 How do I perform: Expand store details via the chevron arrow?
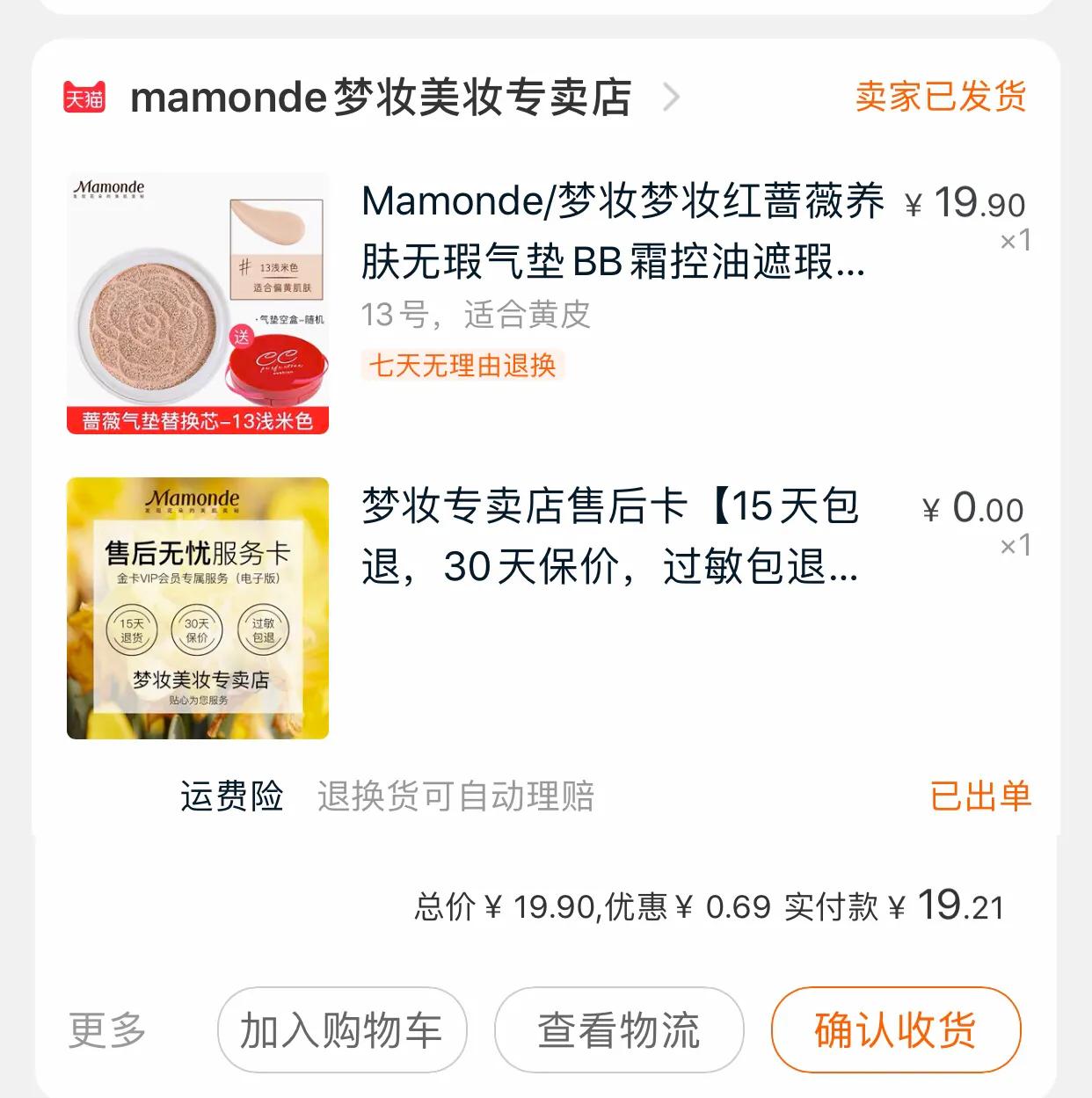click(x=673, y=98)
